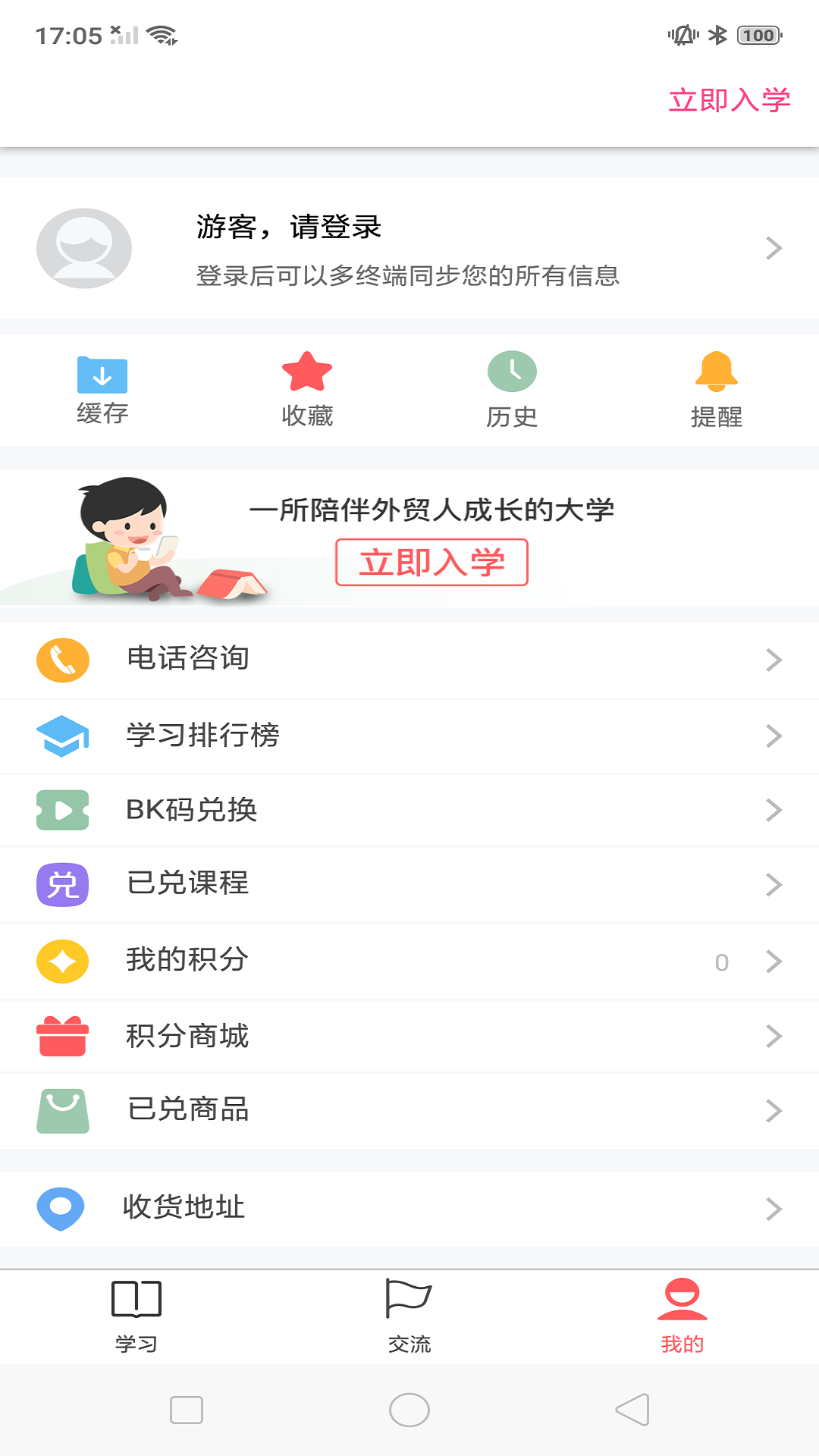Switch to the 学习 tab
The height and width of the screenshot is (1456, 819).
(136, 1316)
